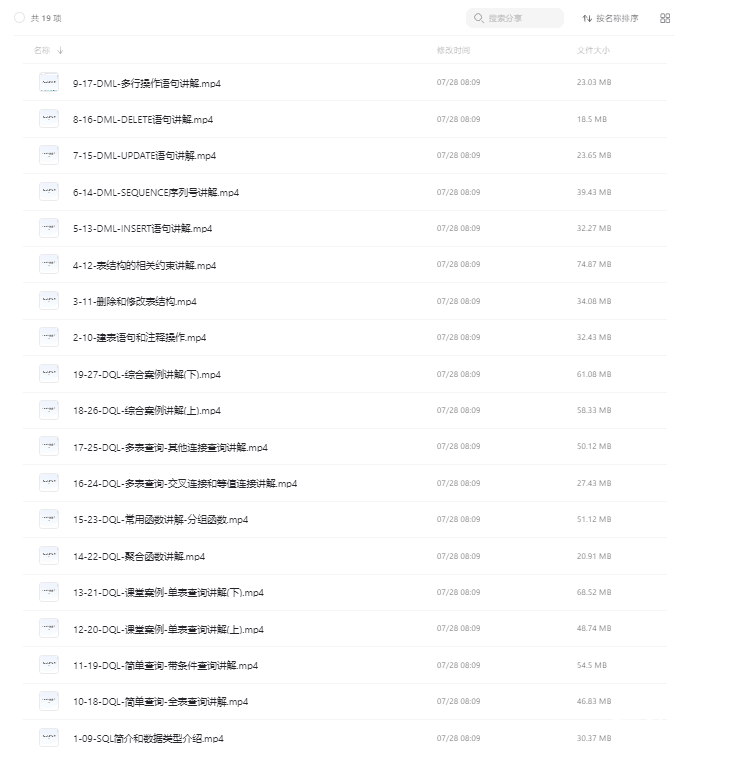Screen dimensions: 735x759
Task: Open 19-27-DQL-综合案例讲解(下).mp4
Action: coord(146,374)
